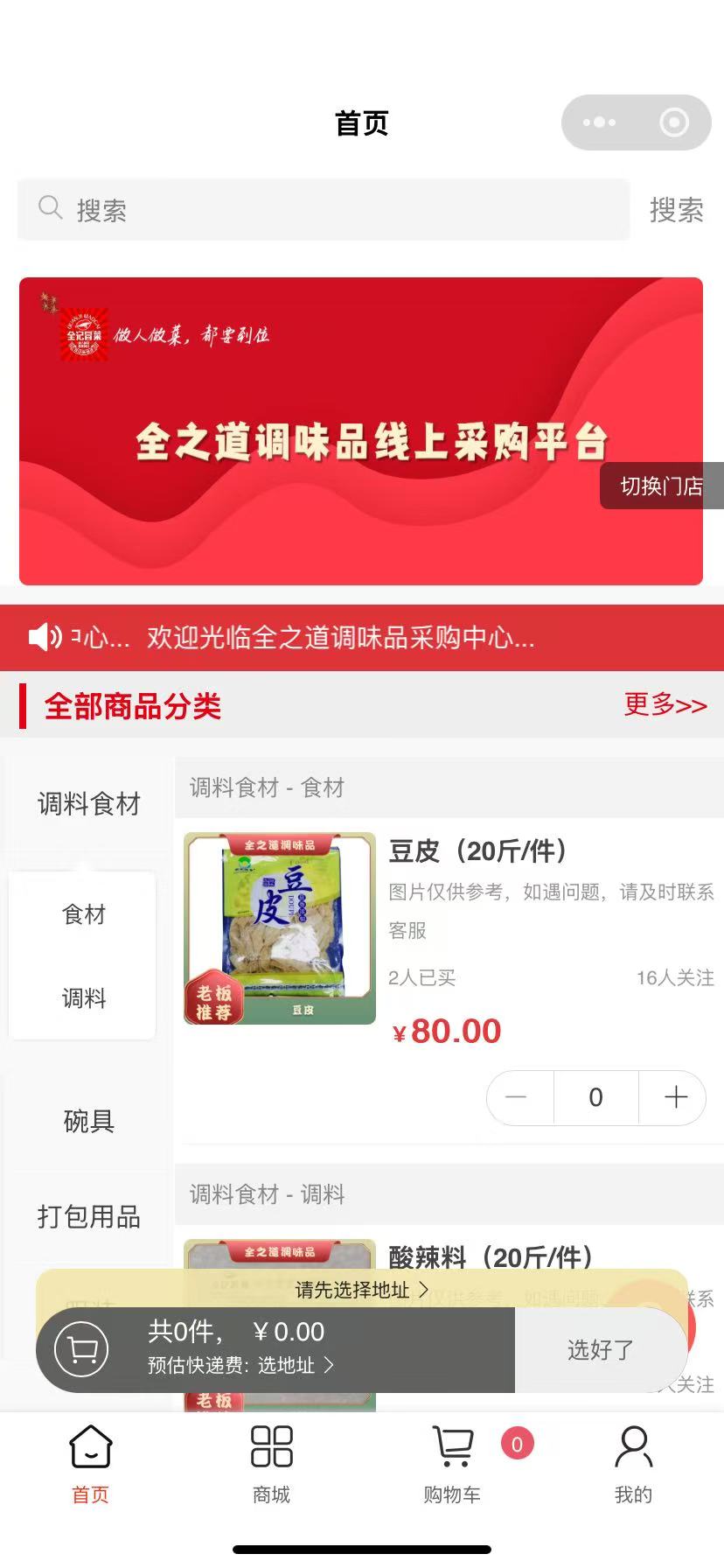The height and width of the screenshot is (1568, 724).
Task: Close the mini program with circle icon
Action: point(673,122)
